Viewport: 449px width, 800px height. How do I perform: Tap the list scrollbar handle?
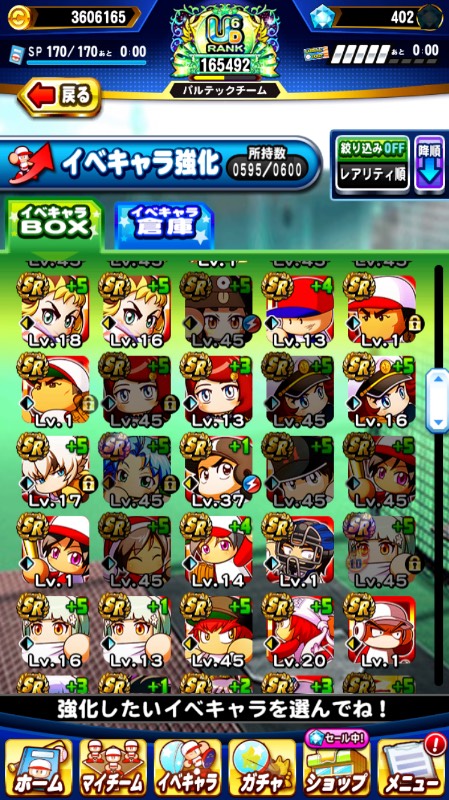(437, 401)
